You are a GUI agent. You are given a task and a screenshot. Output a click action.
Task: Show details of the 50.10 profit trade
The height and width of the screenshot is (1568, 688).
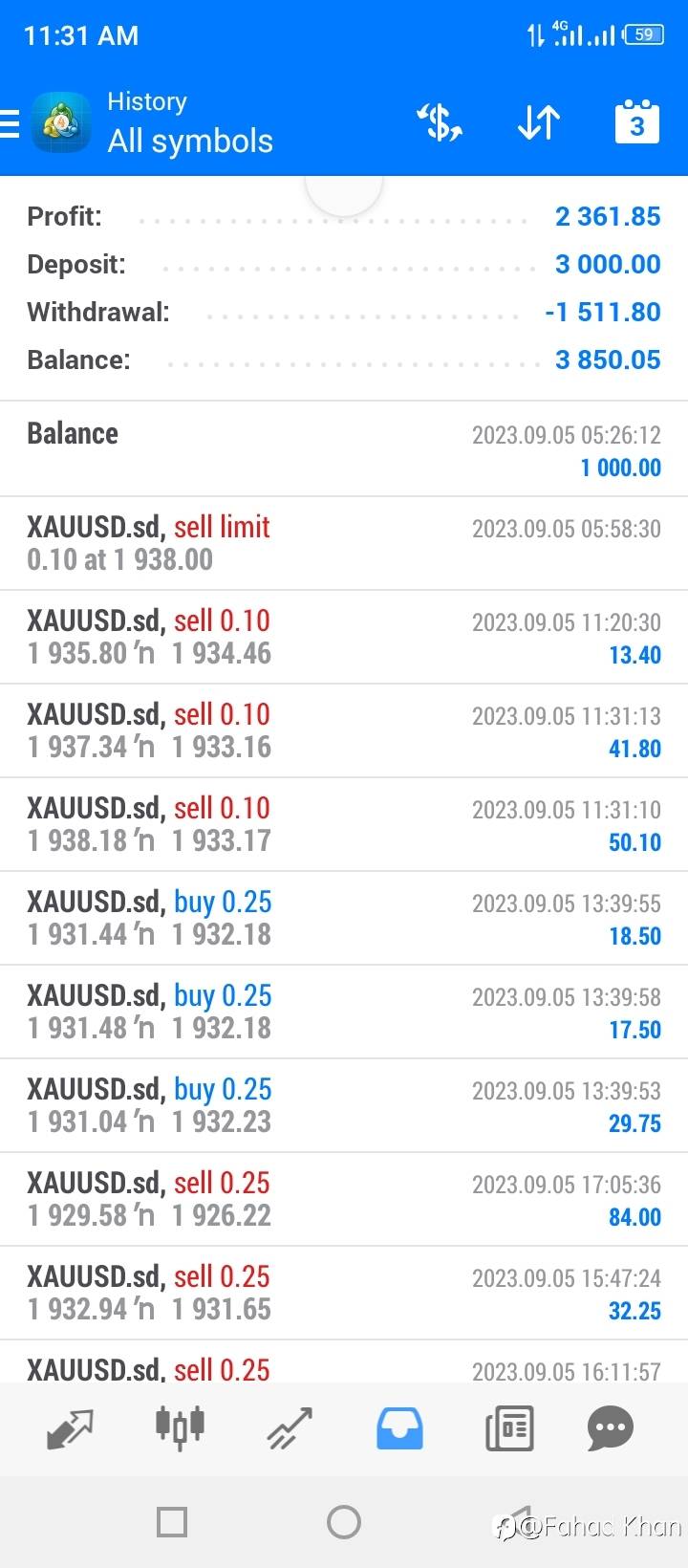[344, 824]
